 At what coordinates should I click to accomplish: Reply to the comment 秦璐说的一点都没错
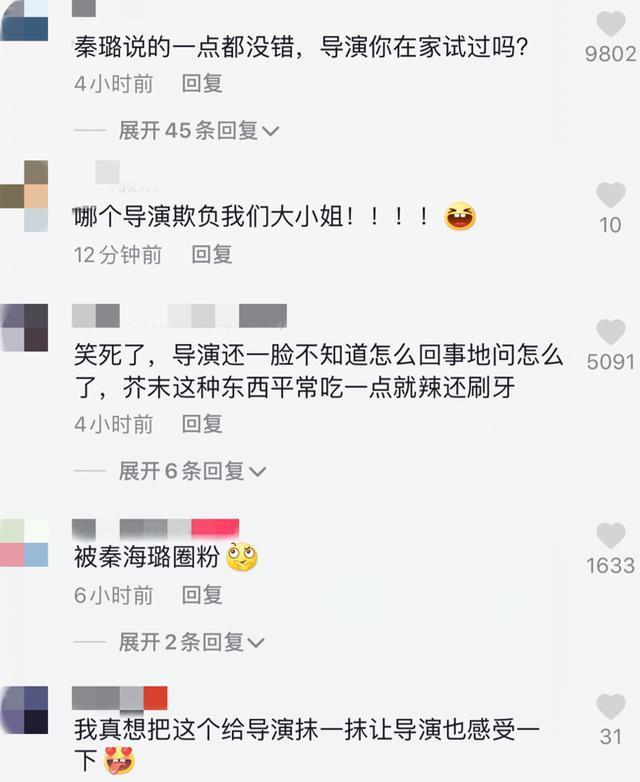click(x=202, y=84)
